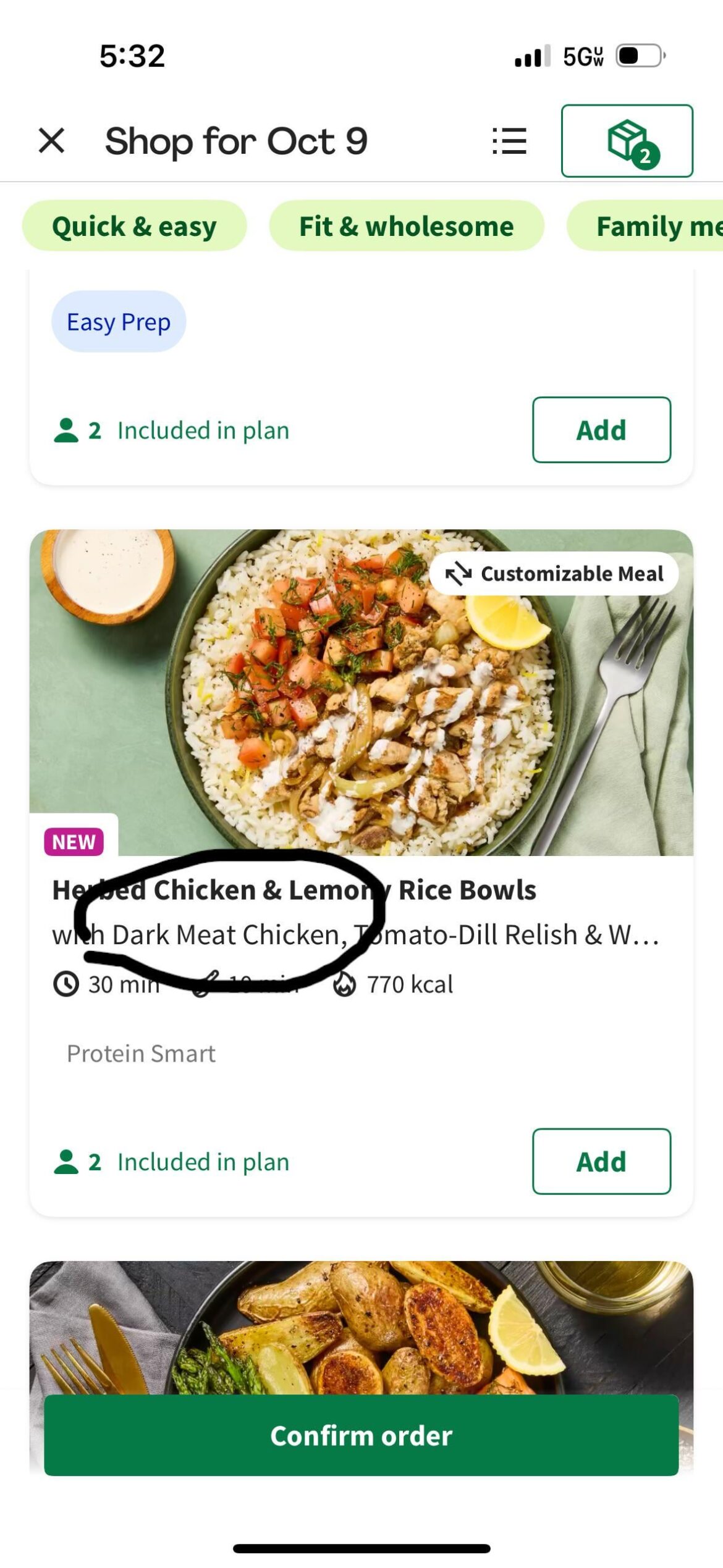
Task: Close the Shop for Oct 9 screen
Action: click(x=52, y=141)
